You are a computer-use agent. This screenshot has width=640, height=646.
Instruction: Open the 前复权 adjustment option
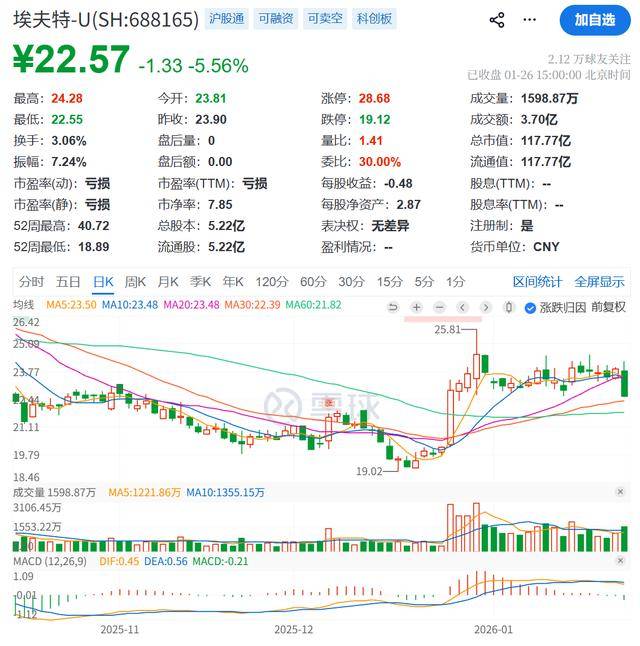(x=608, y=307)
